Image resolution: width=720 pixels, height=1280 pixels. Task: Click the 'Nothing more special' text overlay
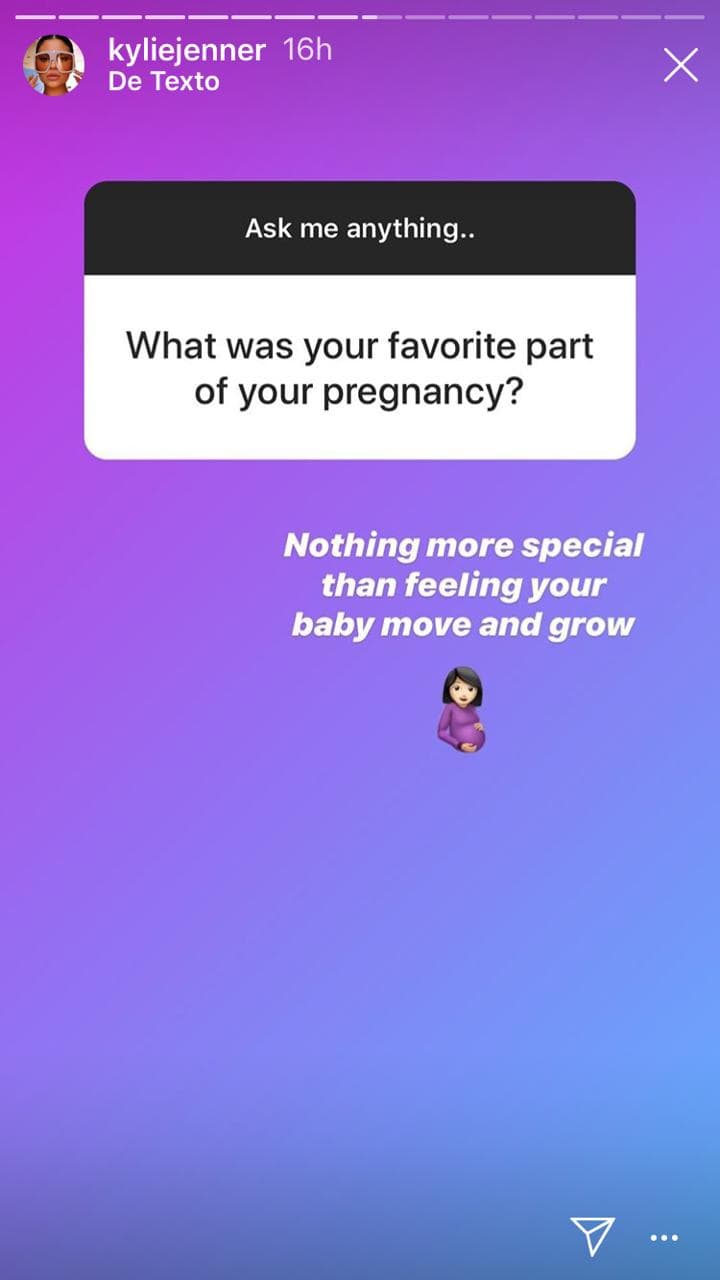(x=464, y=584)
